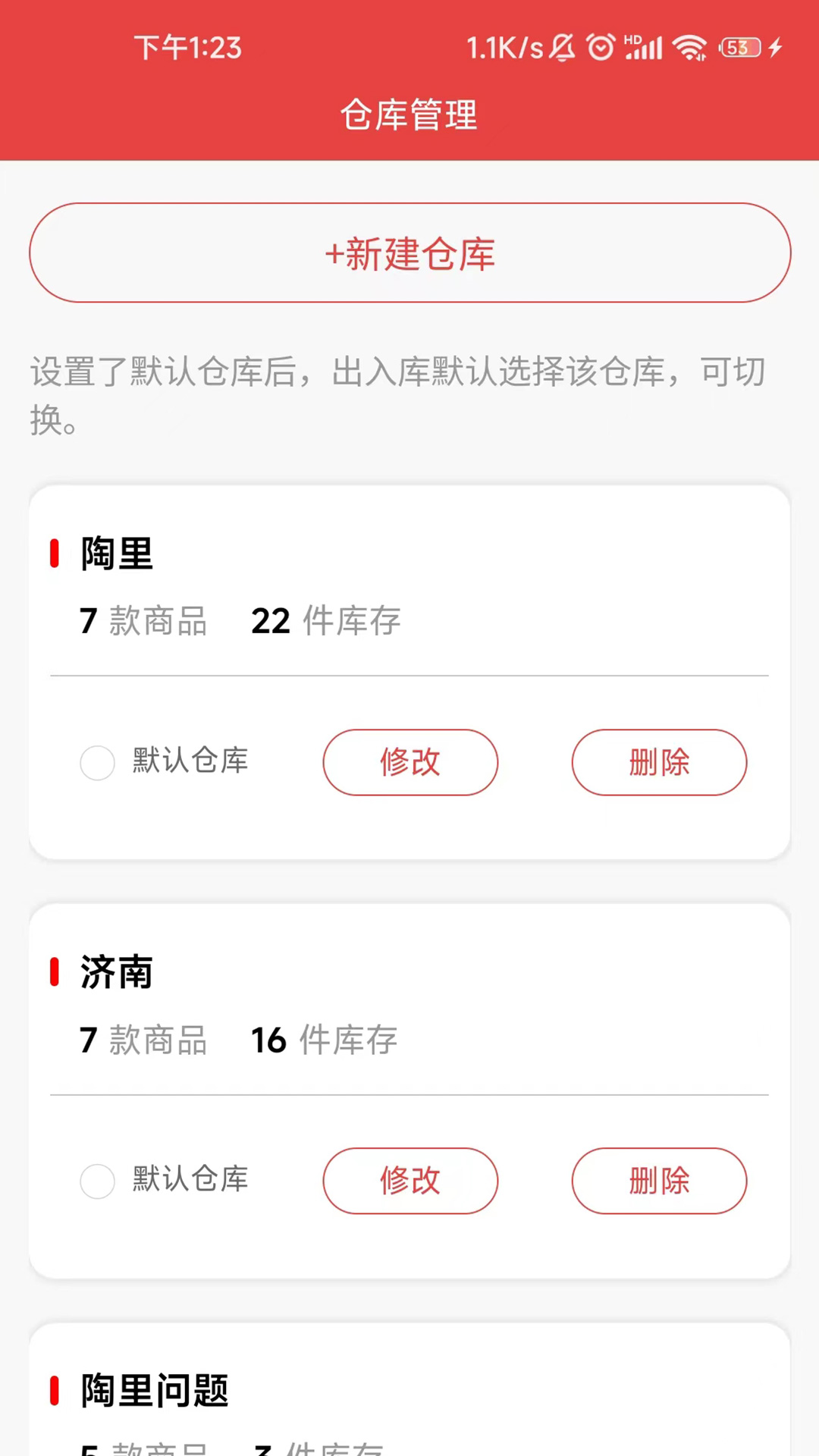Open the 仓库管理 title bar
This screenshot has height=1456, width=819.
(x=409, y=115)
